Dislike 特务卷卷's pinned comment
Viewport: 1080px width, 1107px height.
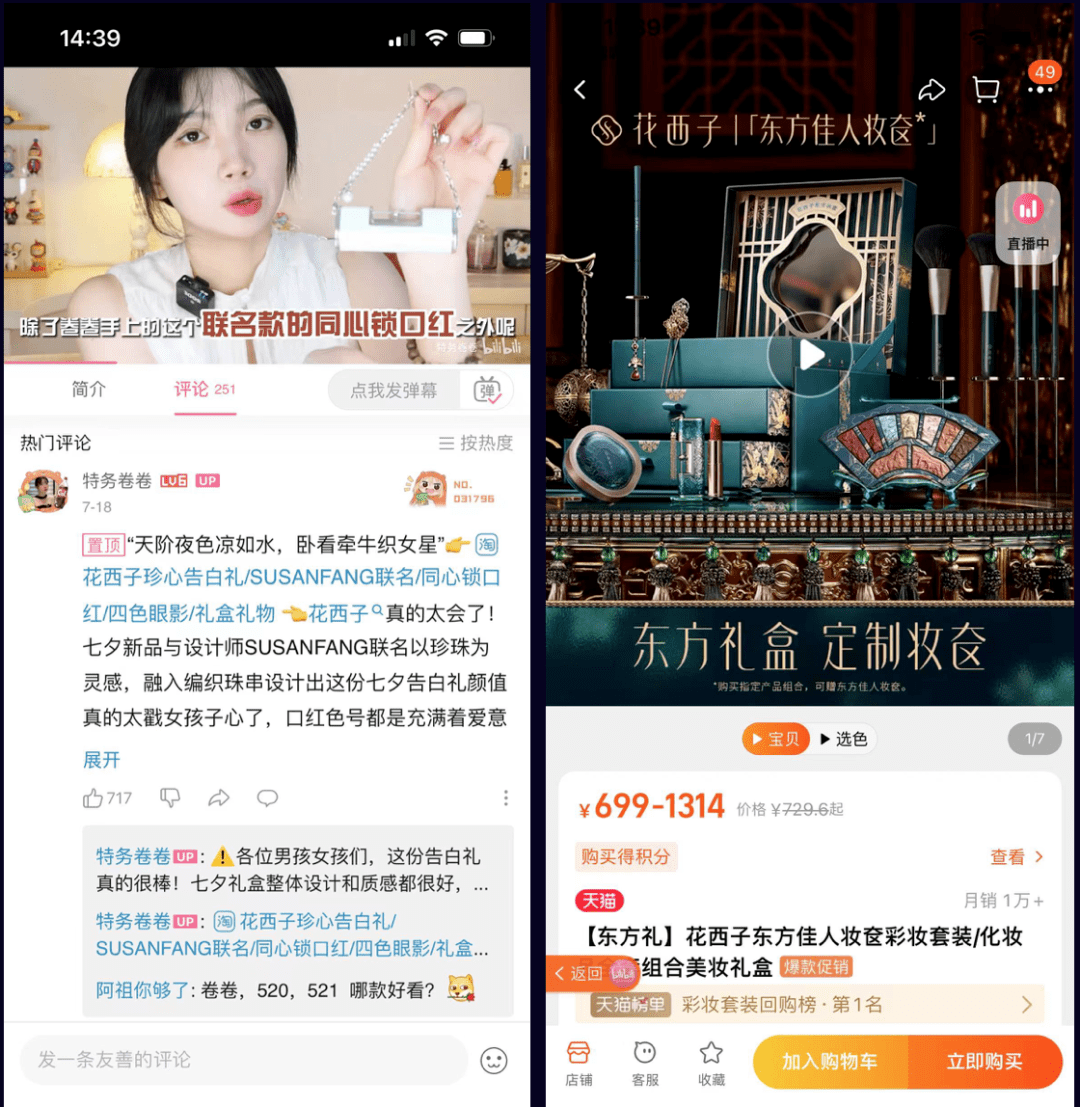pyautogui.click(x=171, y=798)
